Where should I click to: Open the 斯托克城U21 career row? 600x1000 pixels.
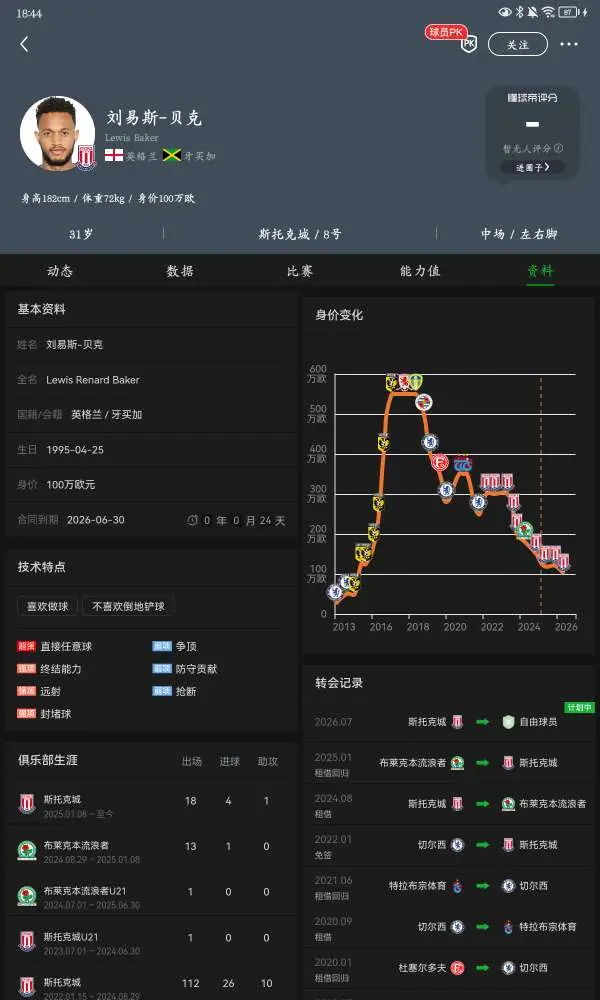coord(152,943)
